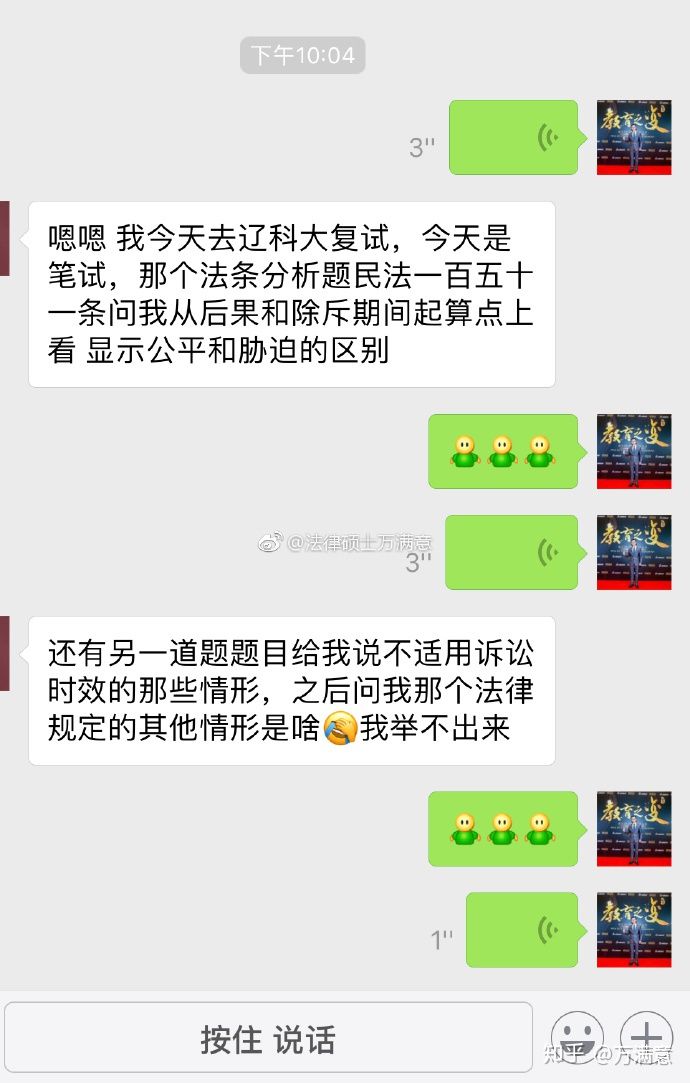Viewport: 690px width, 1083px height.
Task: Open the emoji sticker panel
Action: [578, 1037]
